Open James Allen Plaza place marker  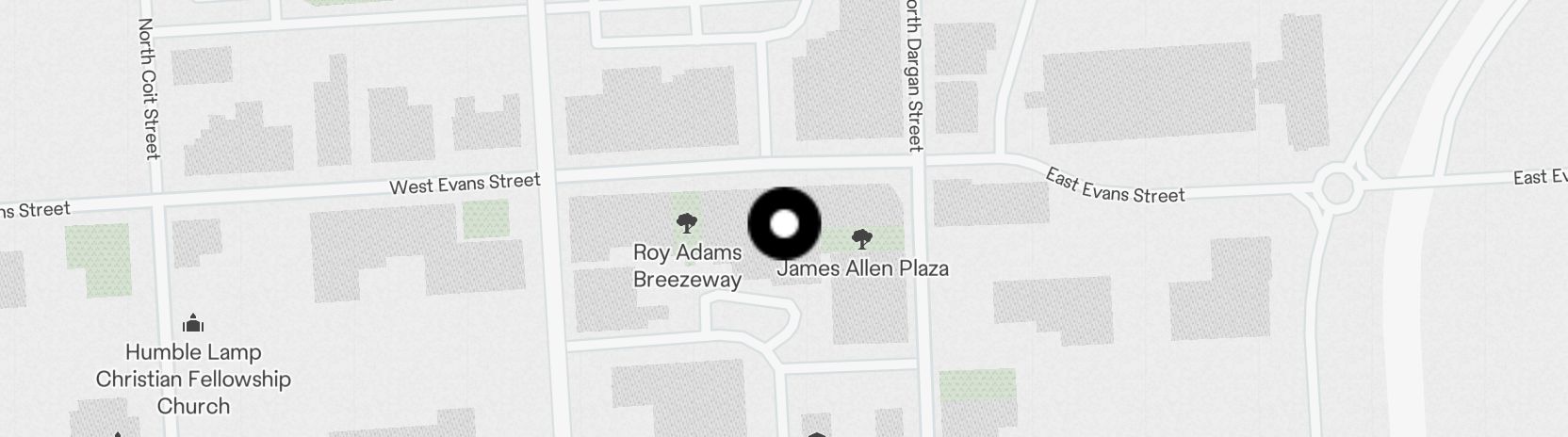click(x=861, y=239)
